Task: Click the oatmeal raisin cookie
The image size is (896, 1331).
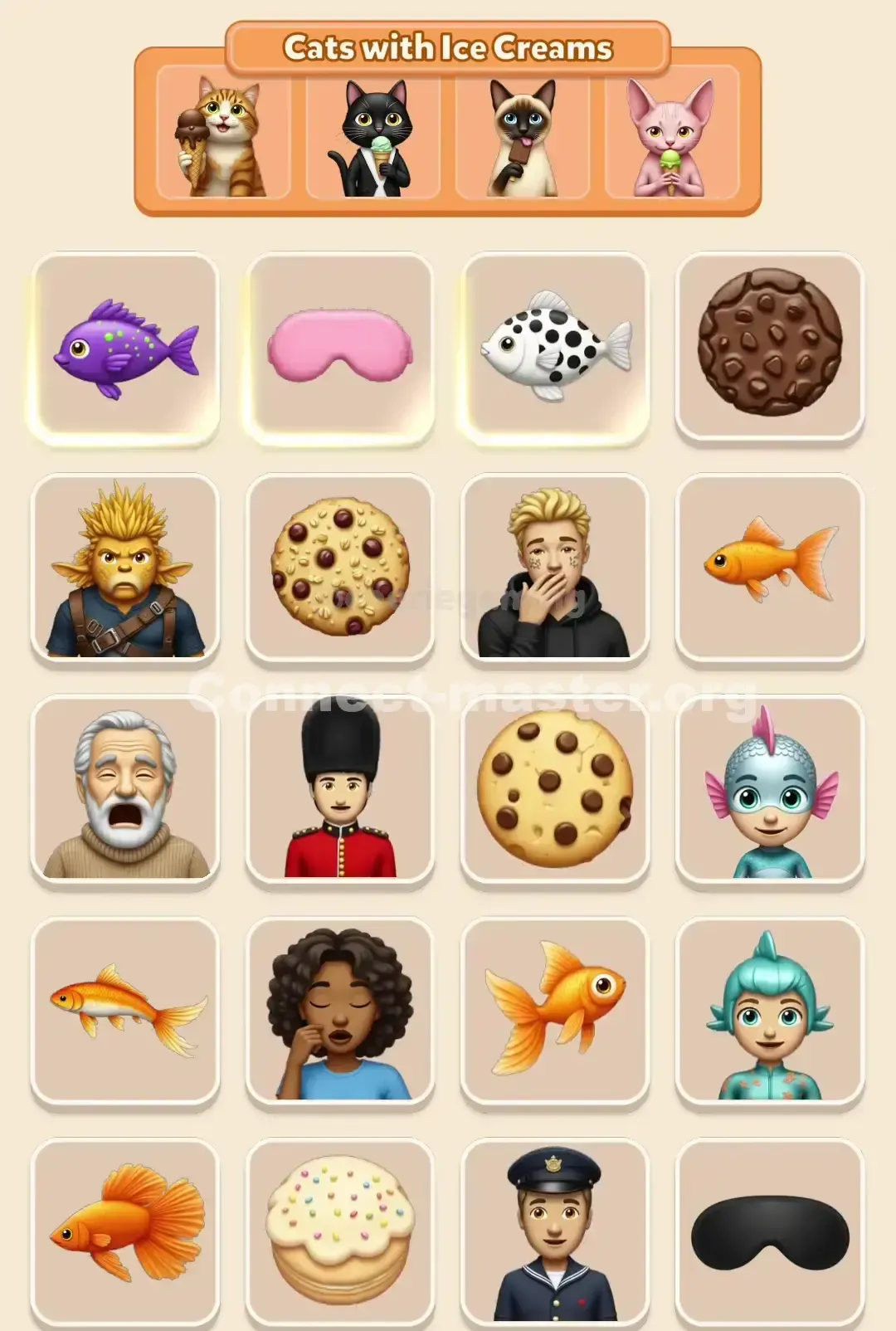Action: click(338, 567)
